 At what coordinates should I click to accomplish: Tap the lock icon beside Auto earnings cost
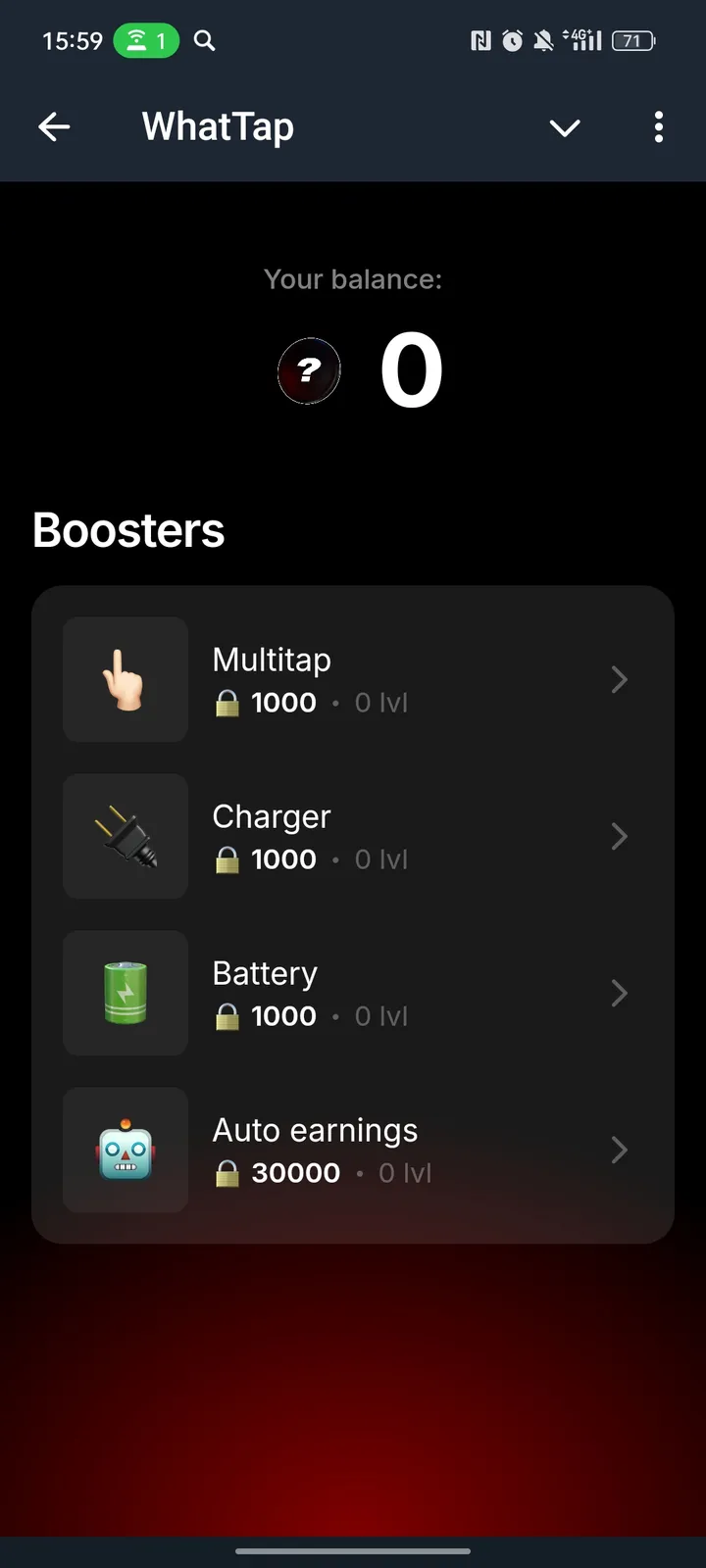[x=227, y=1173]
